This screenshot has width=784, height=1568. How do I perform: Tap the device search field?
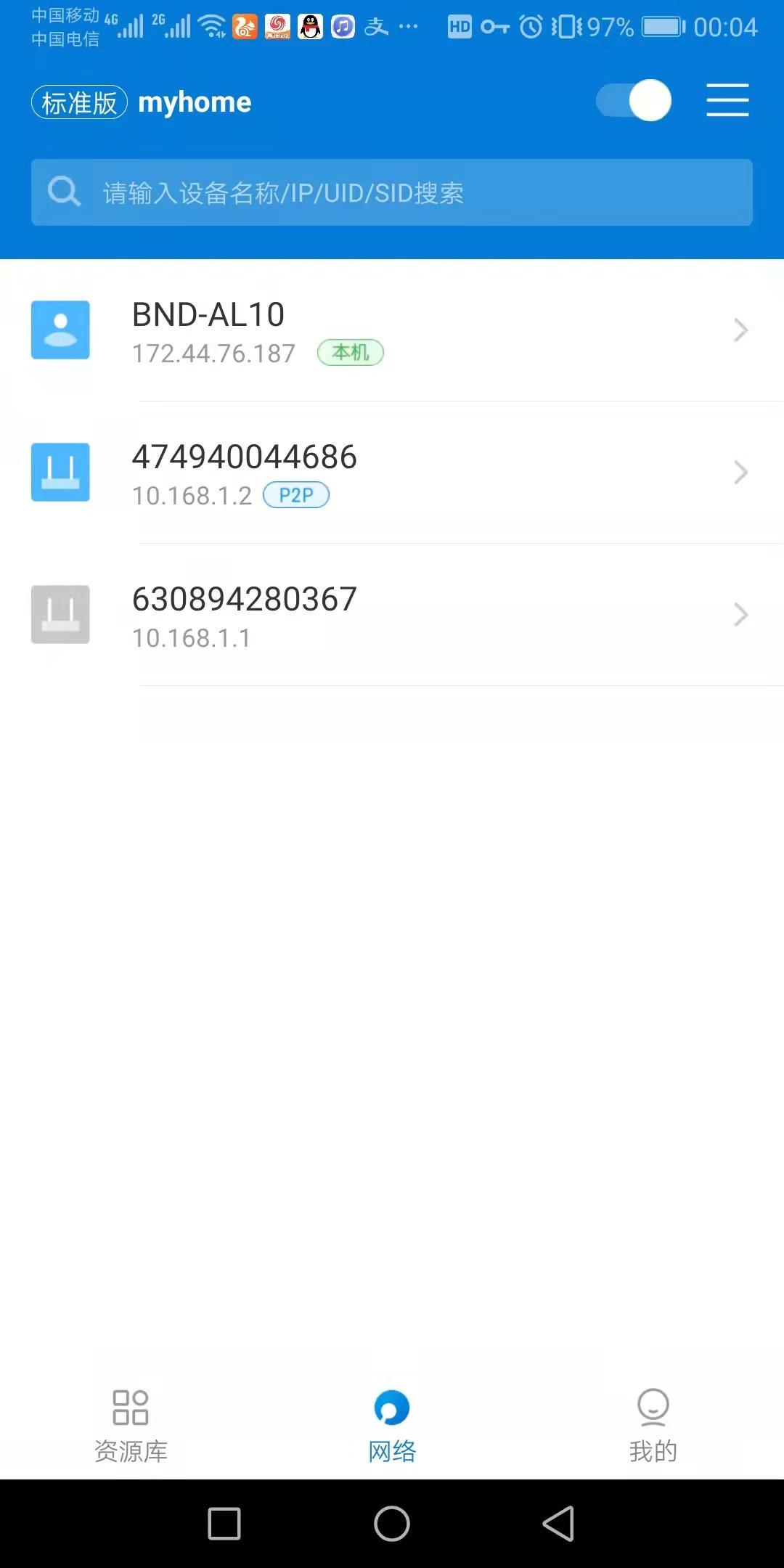[392, 192]
